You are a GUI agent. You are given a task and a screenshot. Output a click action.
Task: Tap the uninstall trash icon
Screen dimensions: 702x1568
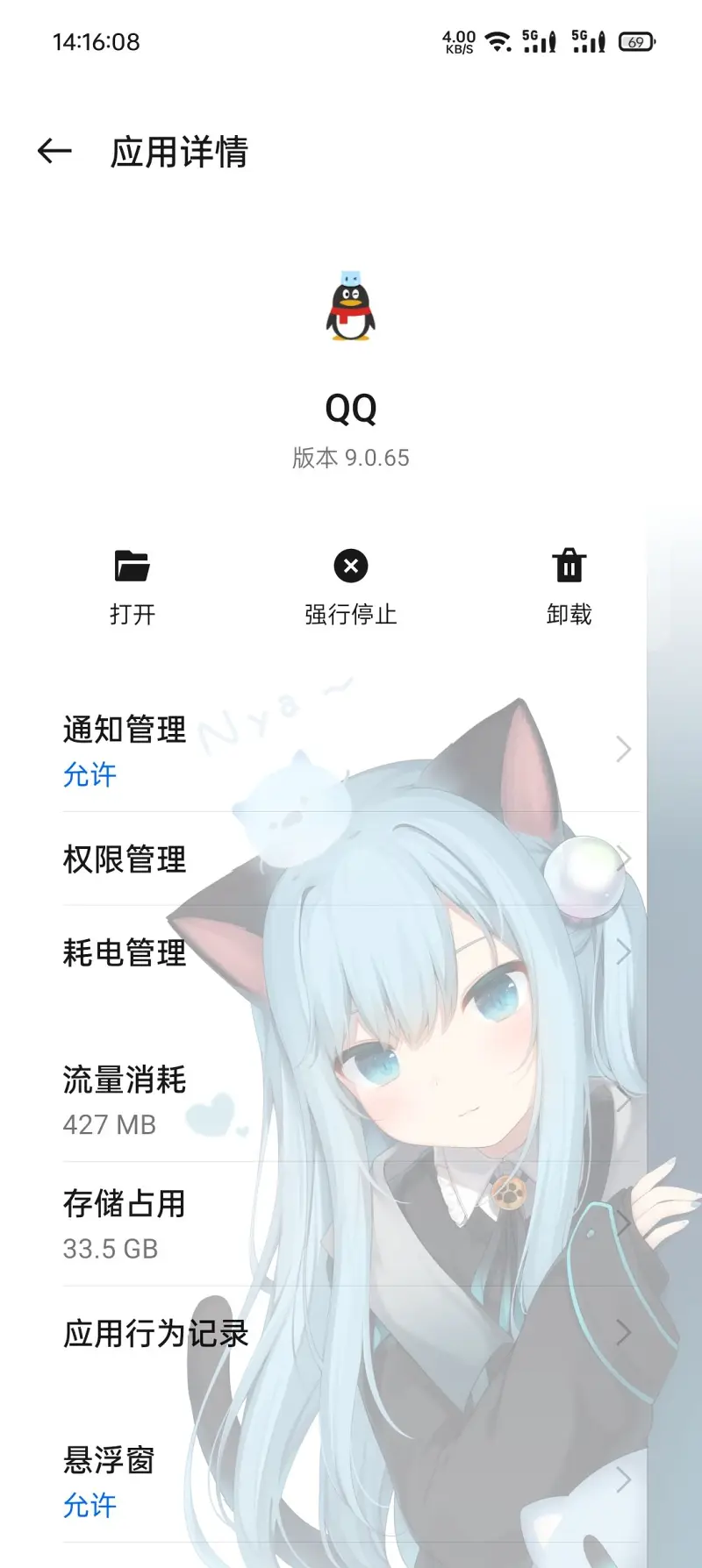click(x=569, y=566)
